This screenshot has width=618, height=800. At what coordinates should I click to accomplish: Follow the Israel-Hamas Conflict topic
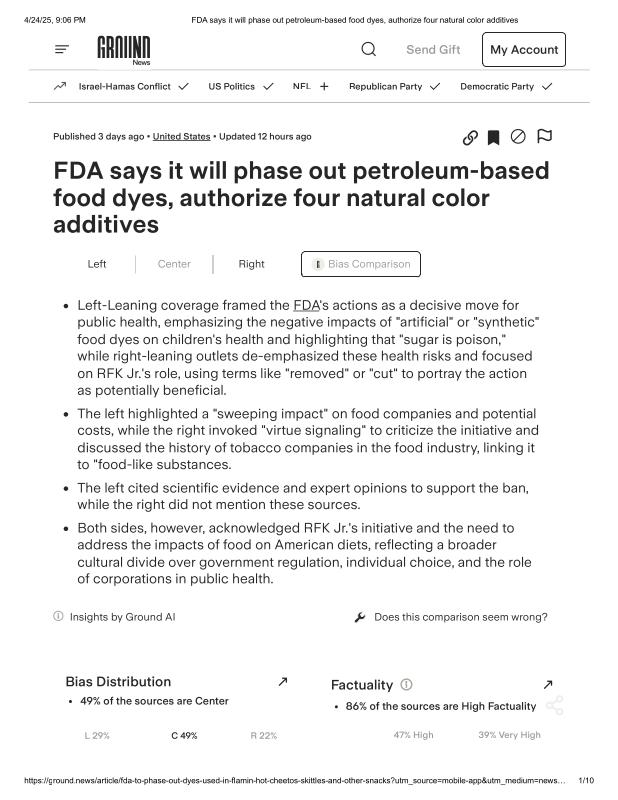coord(183,87)
